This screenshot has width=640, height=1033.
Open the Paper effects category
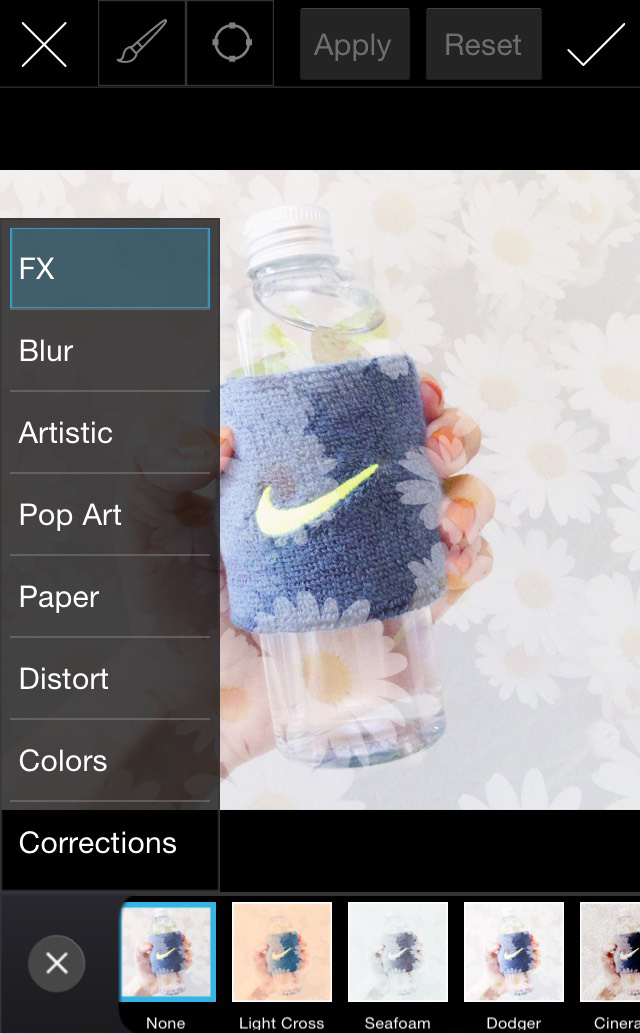click(110, 597)
